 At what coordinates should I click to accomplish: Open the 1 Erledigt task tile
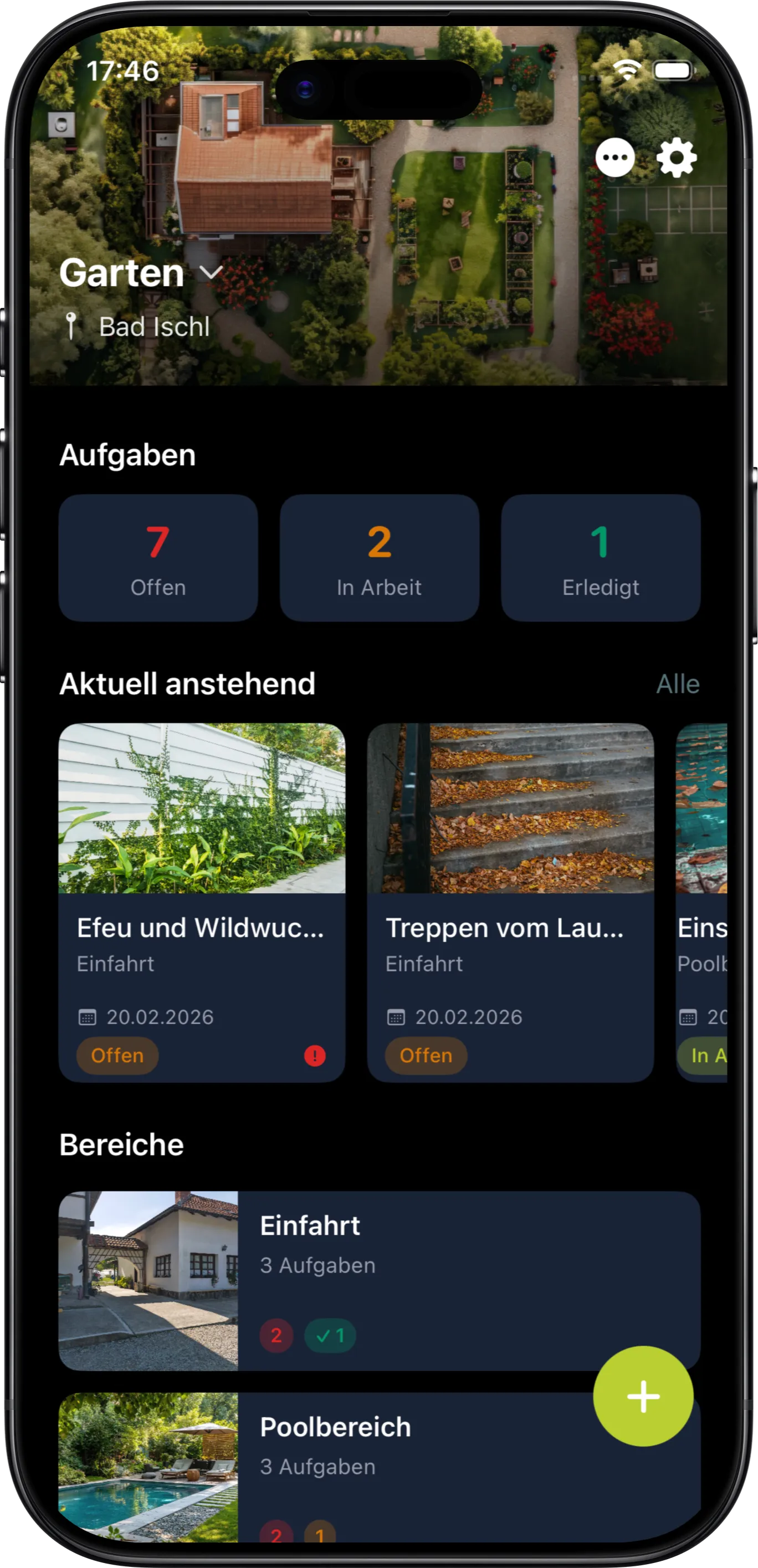coord(601,558)
